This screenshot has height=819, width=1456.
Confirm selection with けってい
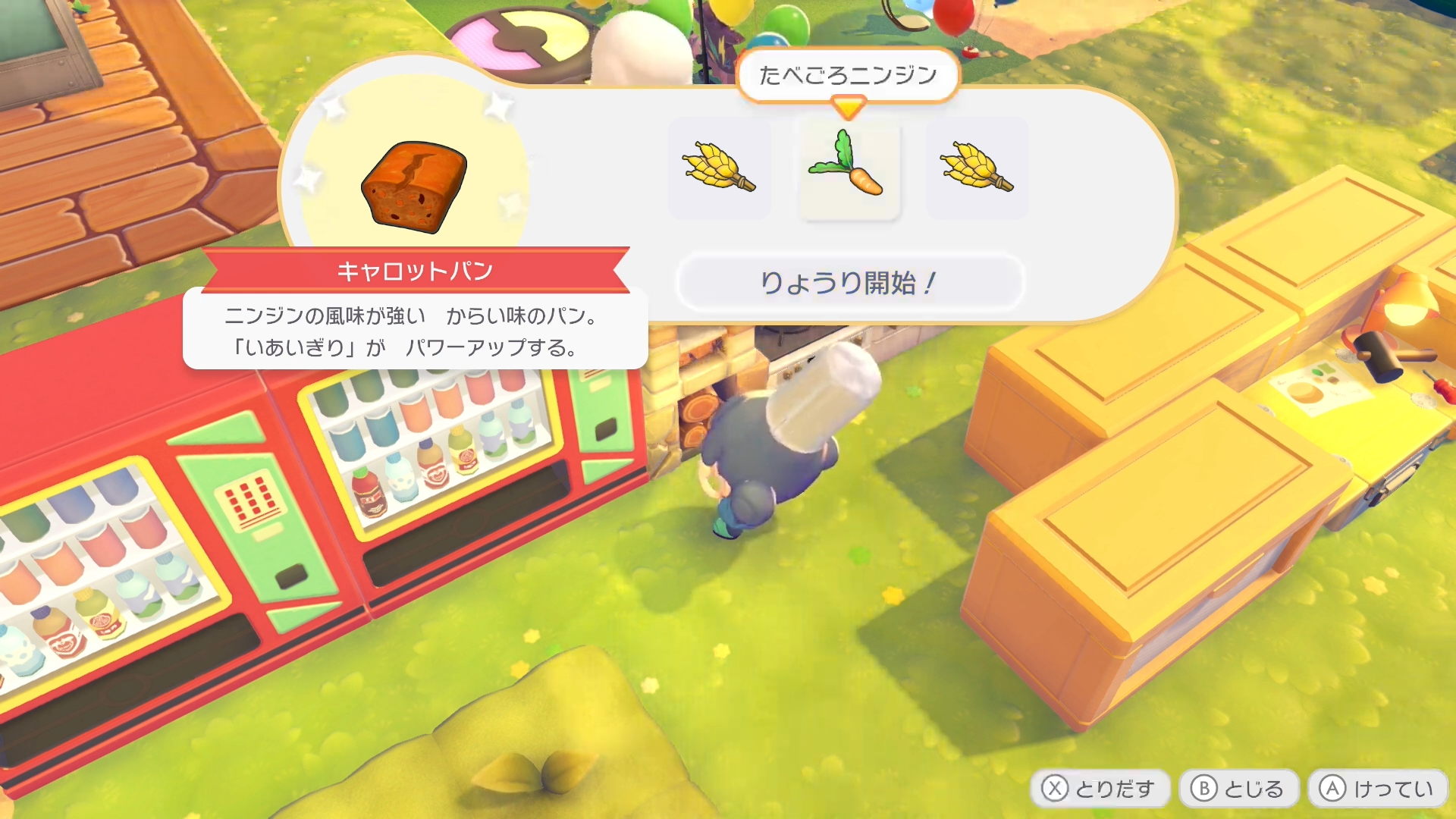(1377, 789)
